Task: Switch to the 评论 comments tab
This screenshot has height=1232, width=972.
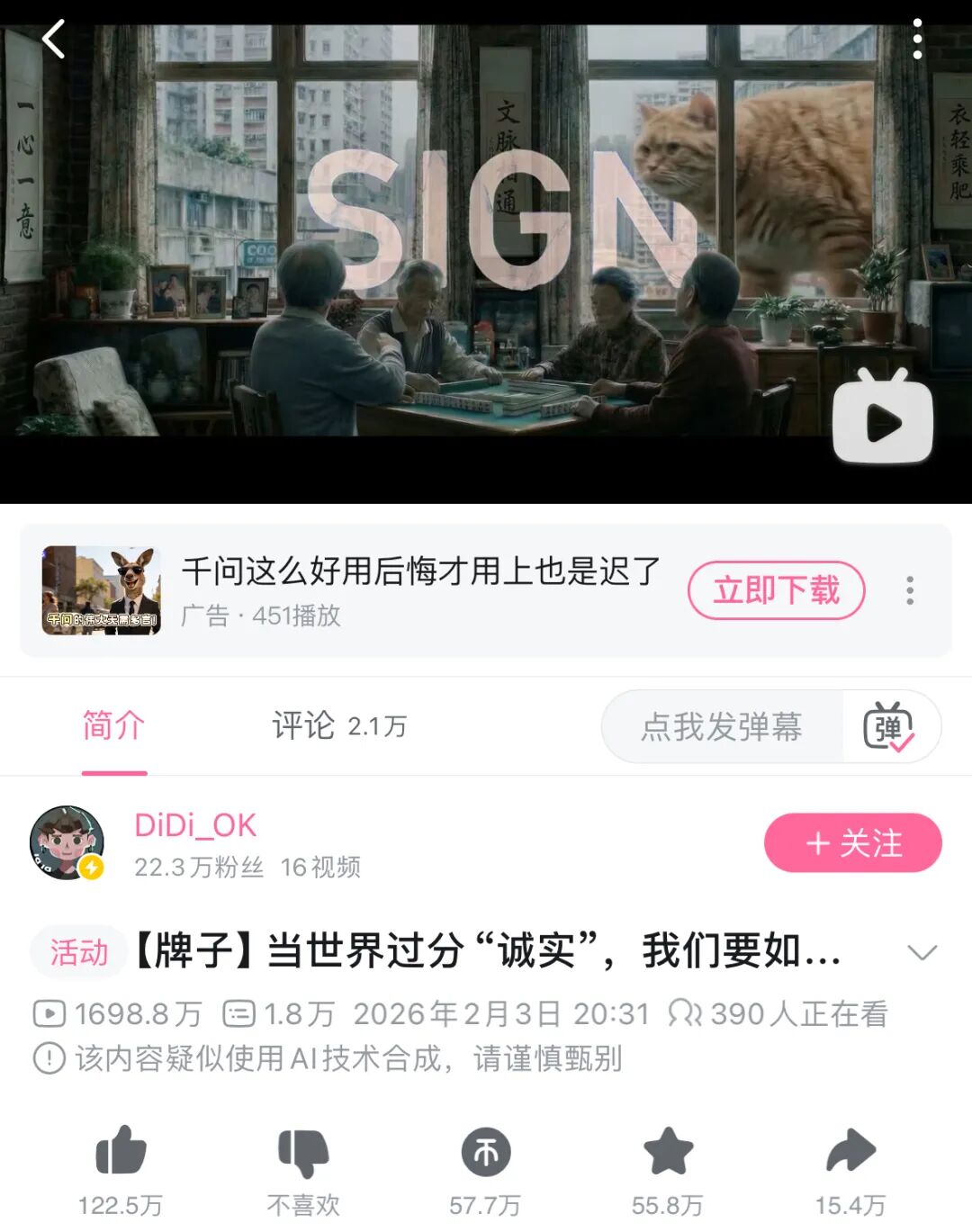Action: pos(337,724)
